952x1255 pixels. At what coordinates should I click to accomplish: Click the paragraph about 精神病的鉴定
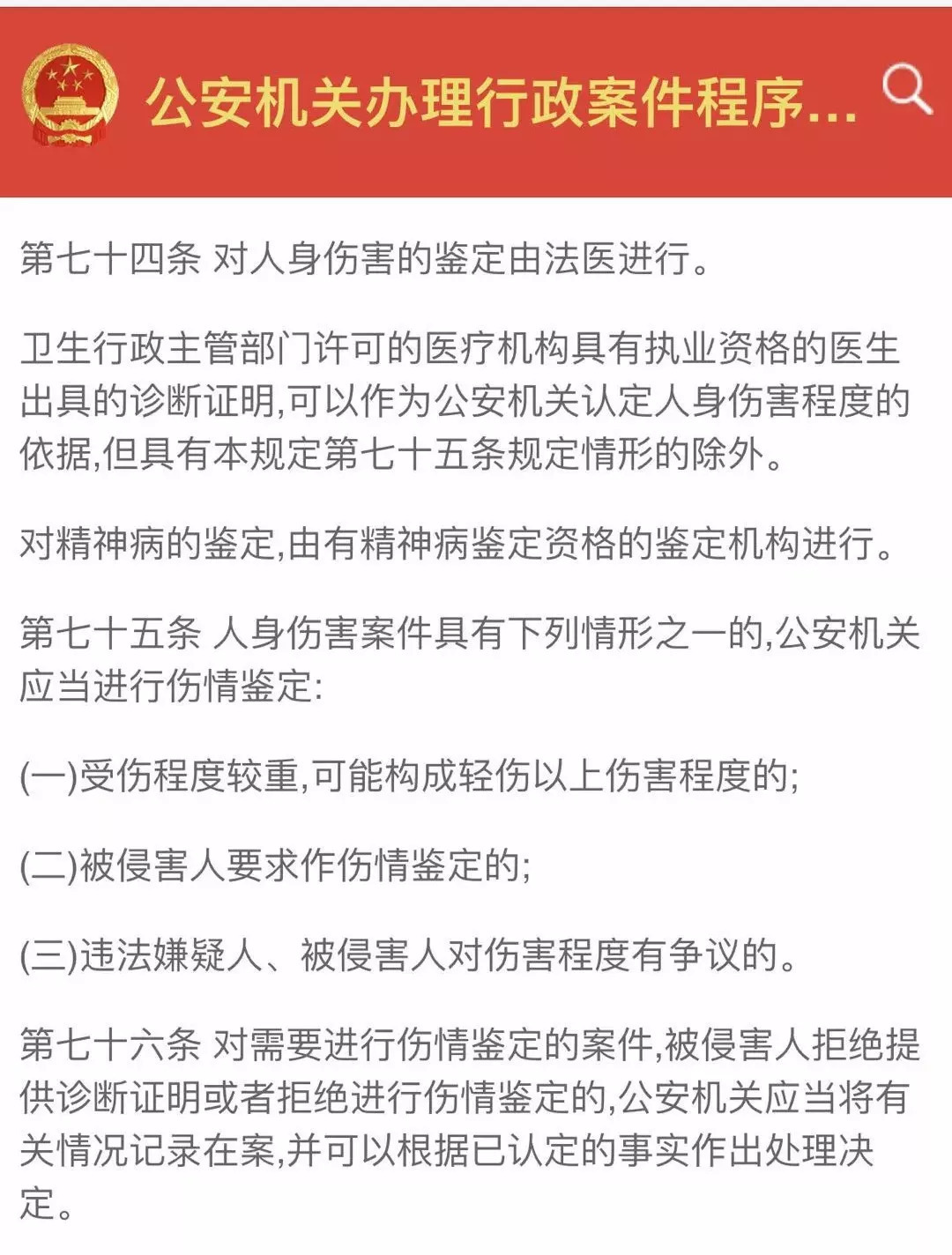tap(458, 544)
